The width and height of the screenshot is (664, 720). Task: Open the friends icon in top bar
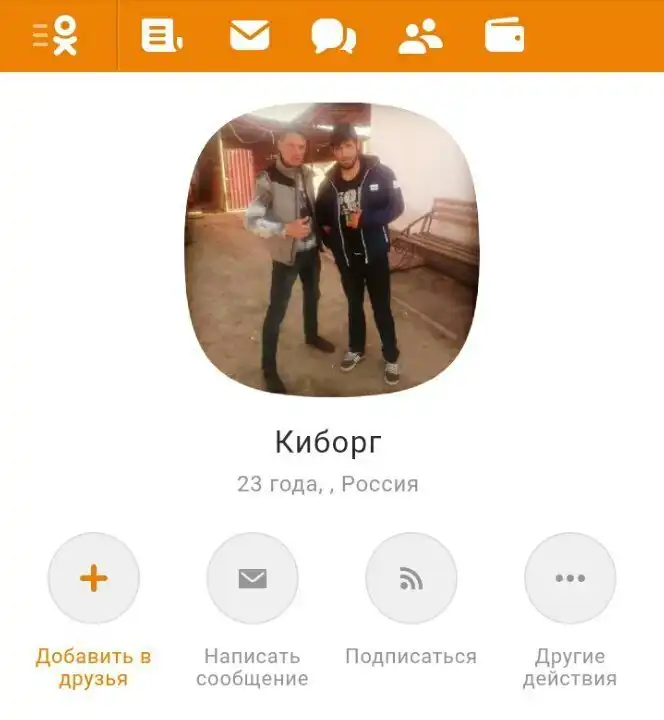tap(420, 36)
